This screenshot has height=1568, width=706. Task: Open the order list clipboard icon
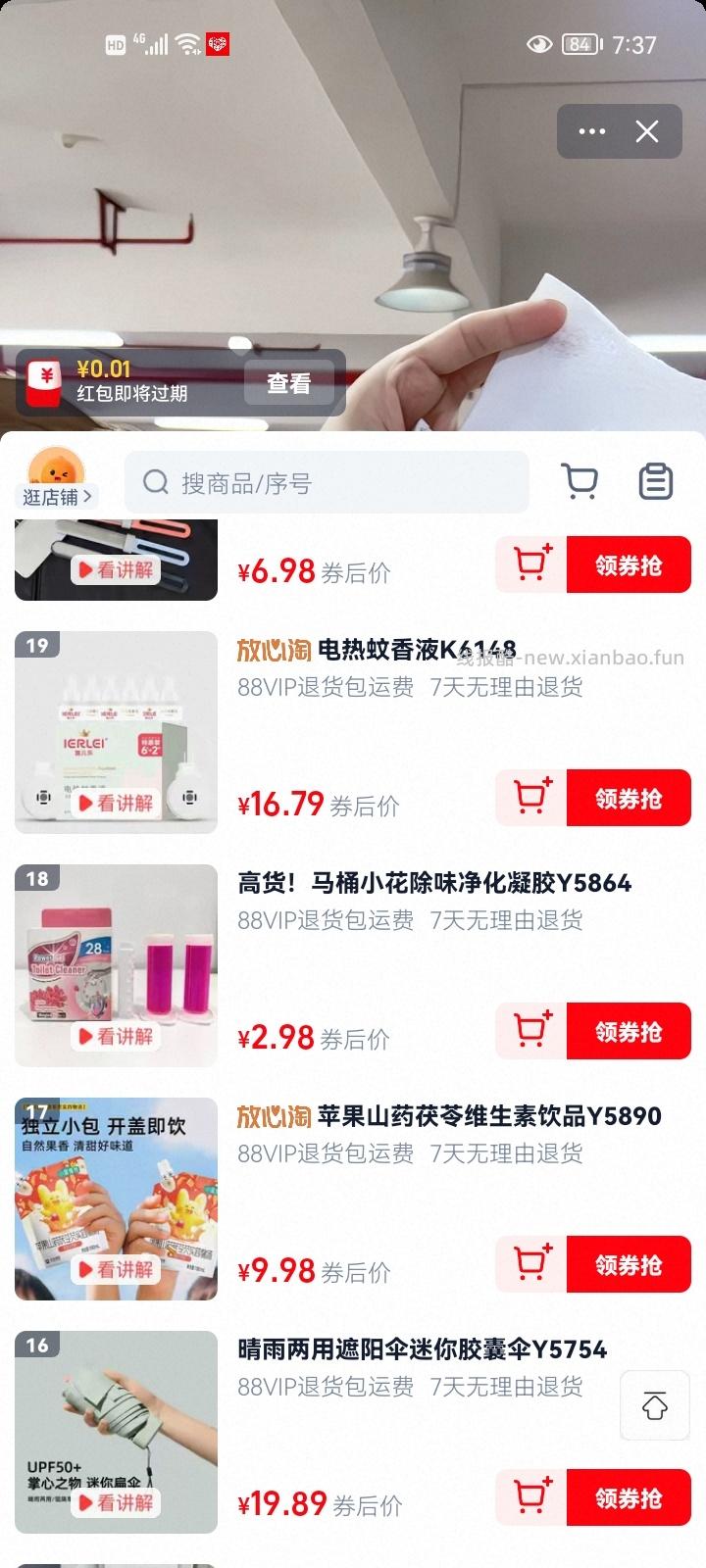(x=657, y=480)
